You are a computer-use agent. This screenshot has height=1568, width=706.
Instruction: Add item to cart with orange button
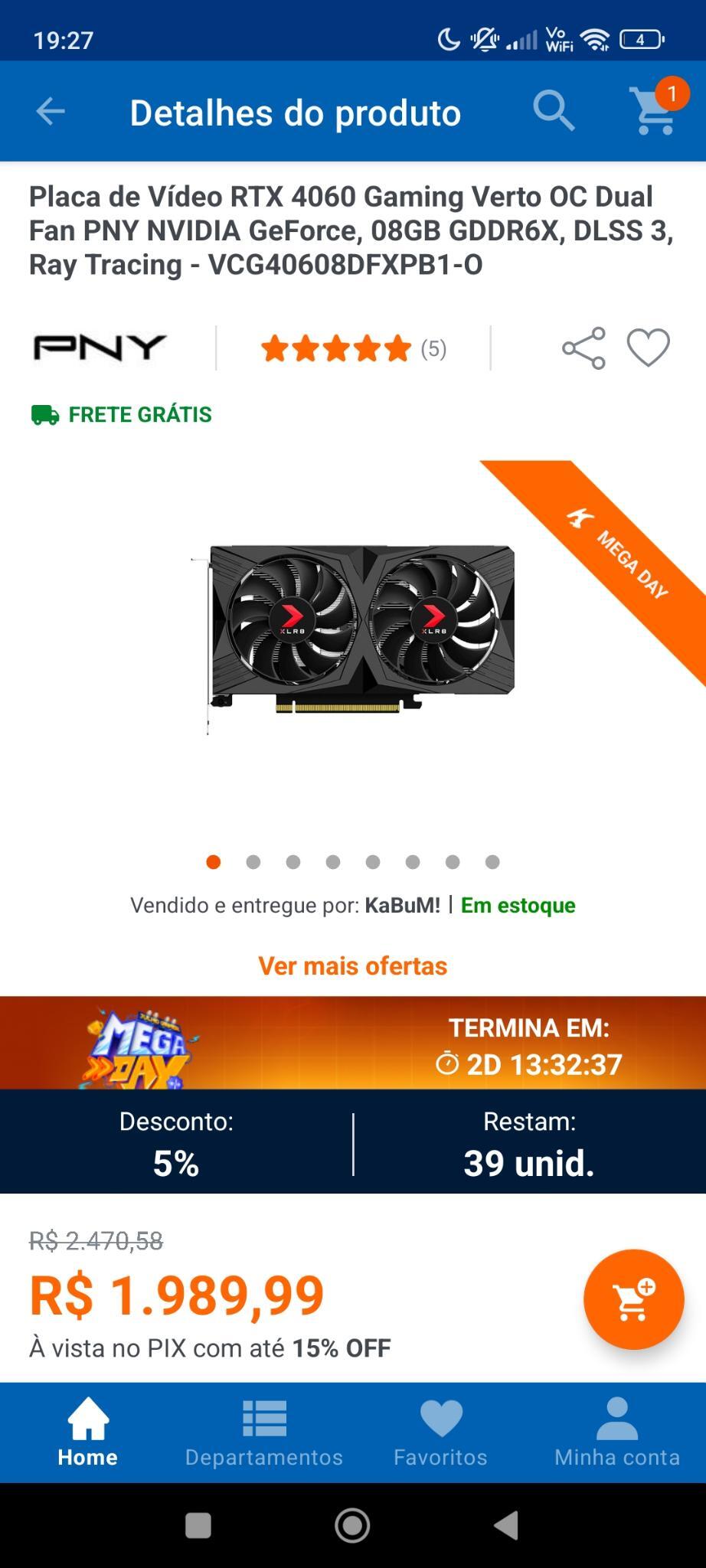[633, 1299]
